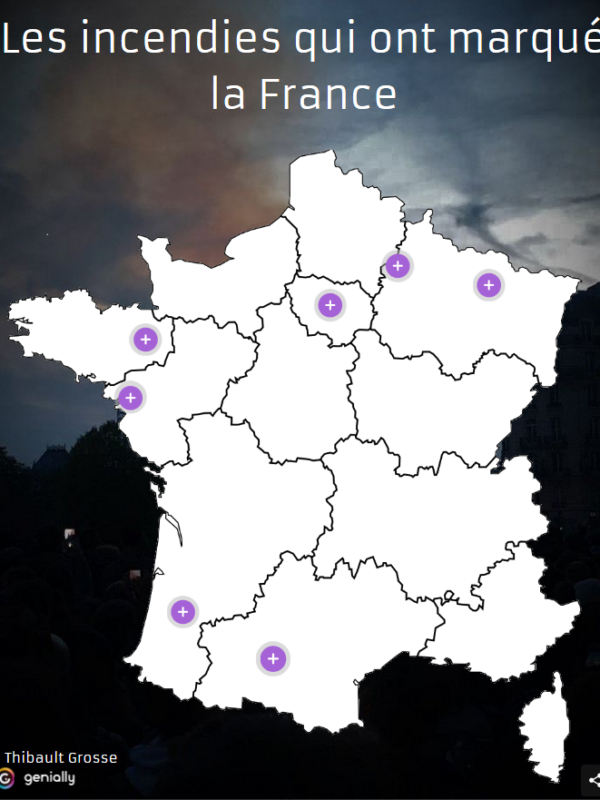Tap the plus hotspot in the Landes
The height and width of the screenshot is (800, 600).
point(182,611)
